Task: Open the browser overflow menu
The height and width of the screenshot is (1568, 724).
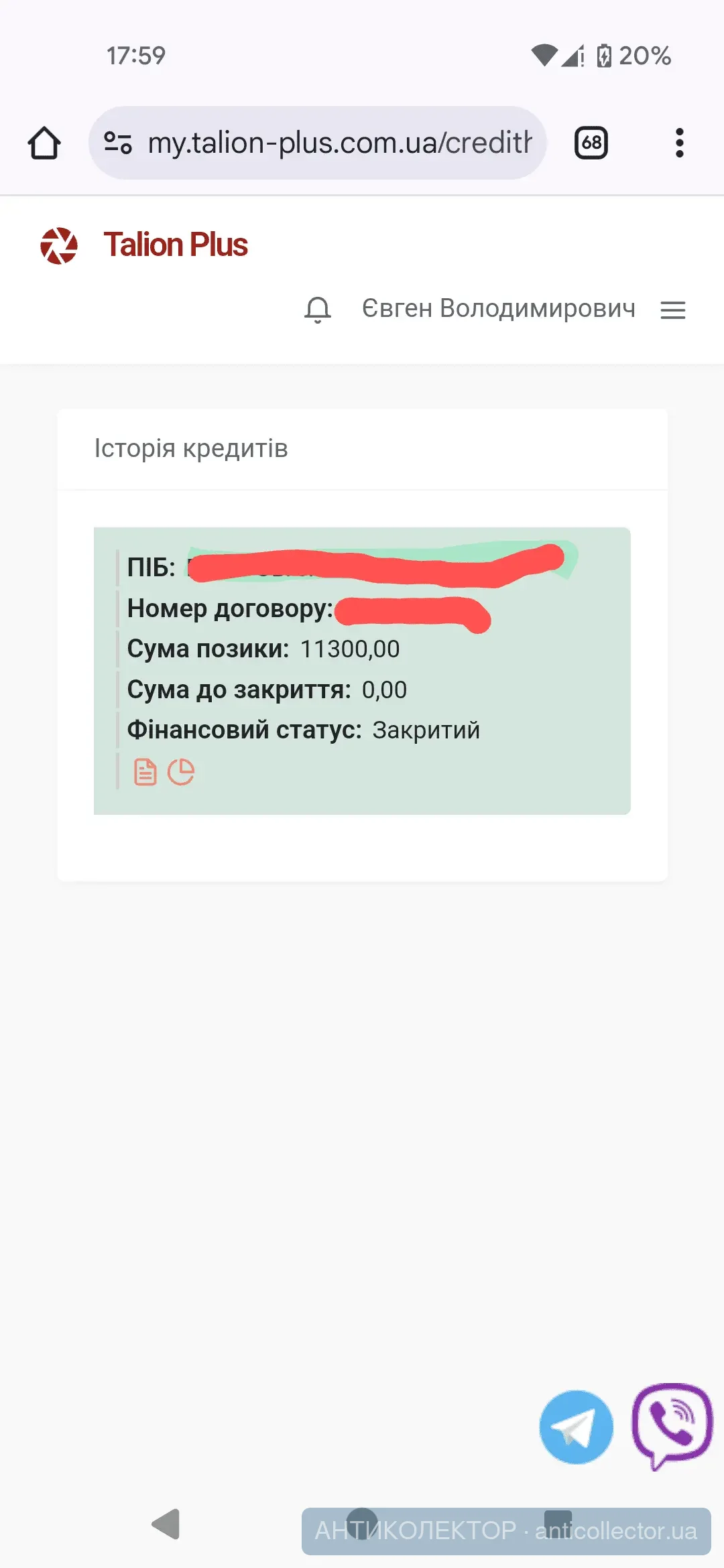Action: (x=679, y=143)
